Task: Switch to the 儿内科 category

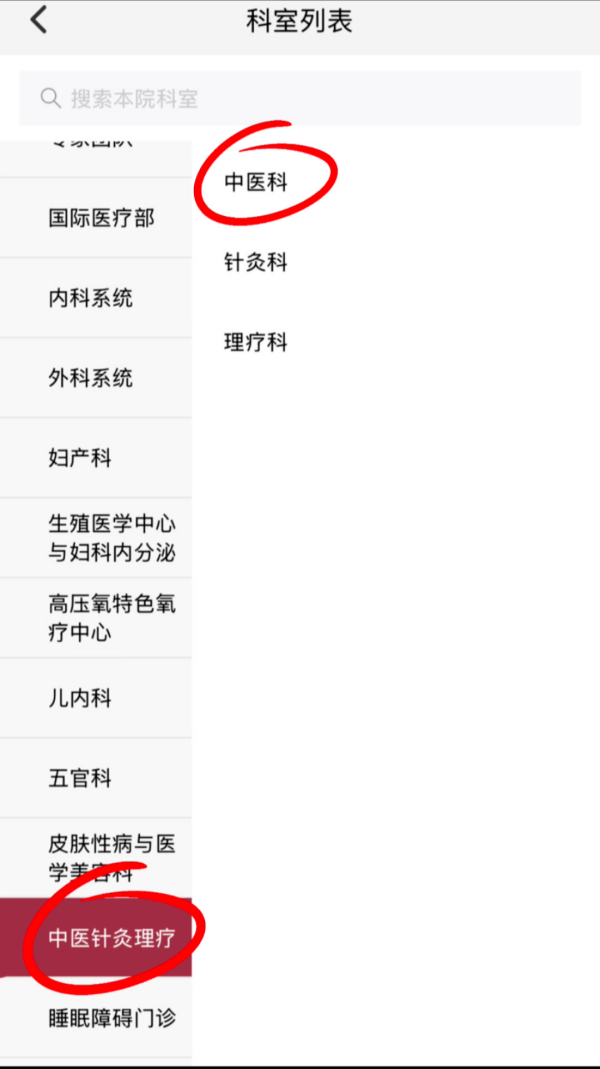Action: click(x=95, y=698)
